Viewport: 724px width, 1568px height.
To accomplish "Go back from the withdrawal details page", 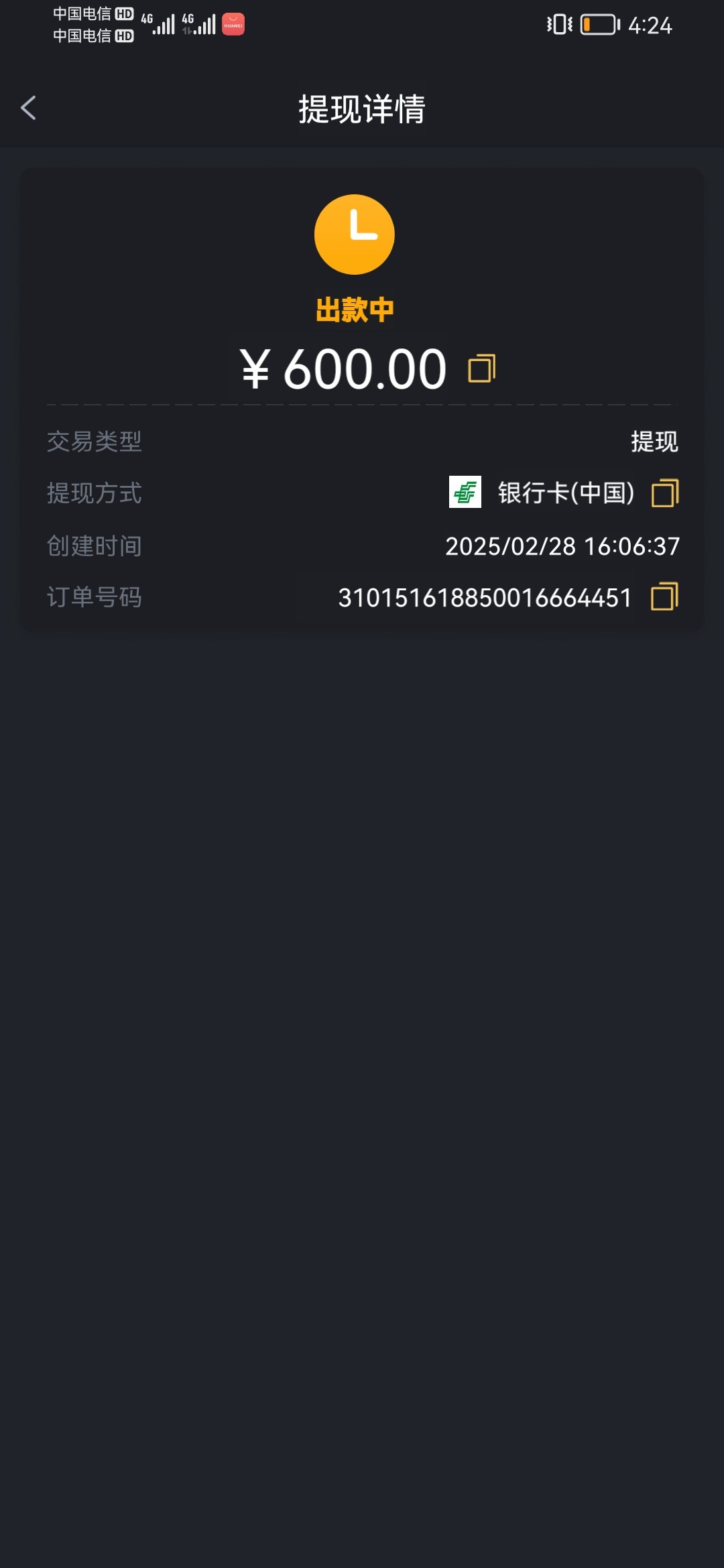I will pyautogui.click(x=28, y=108).
